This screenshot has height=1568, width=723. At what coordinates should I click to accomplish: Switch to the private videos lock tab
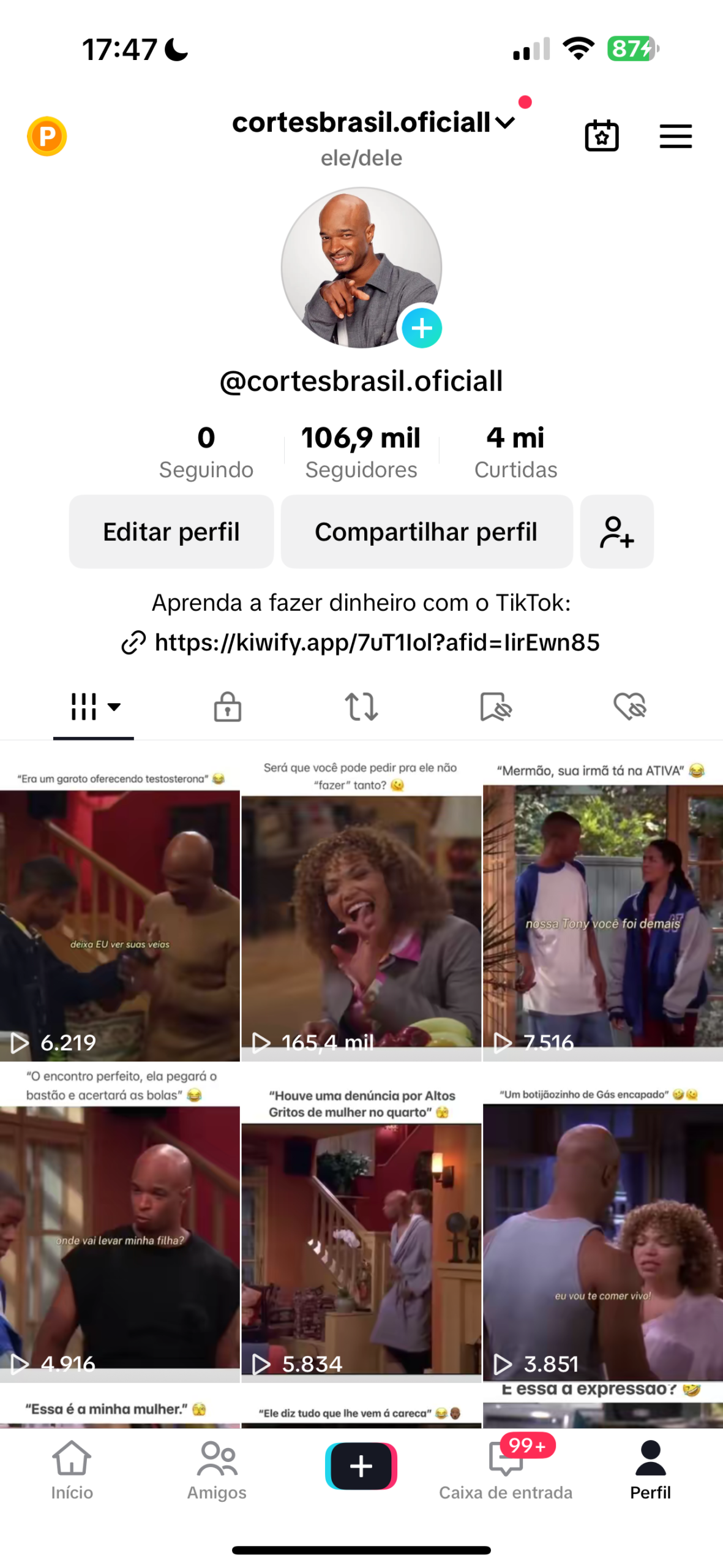pos(227,707)
